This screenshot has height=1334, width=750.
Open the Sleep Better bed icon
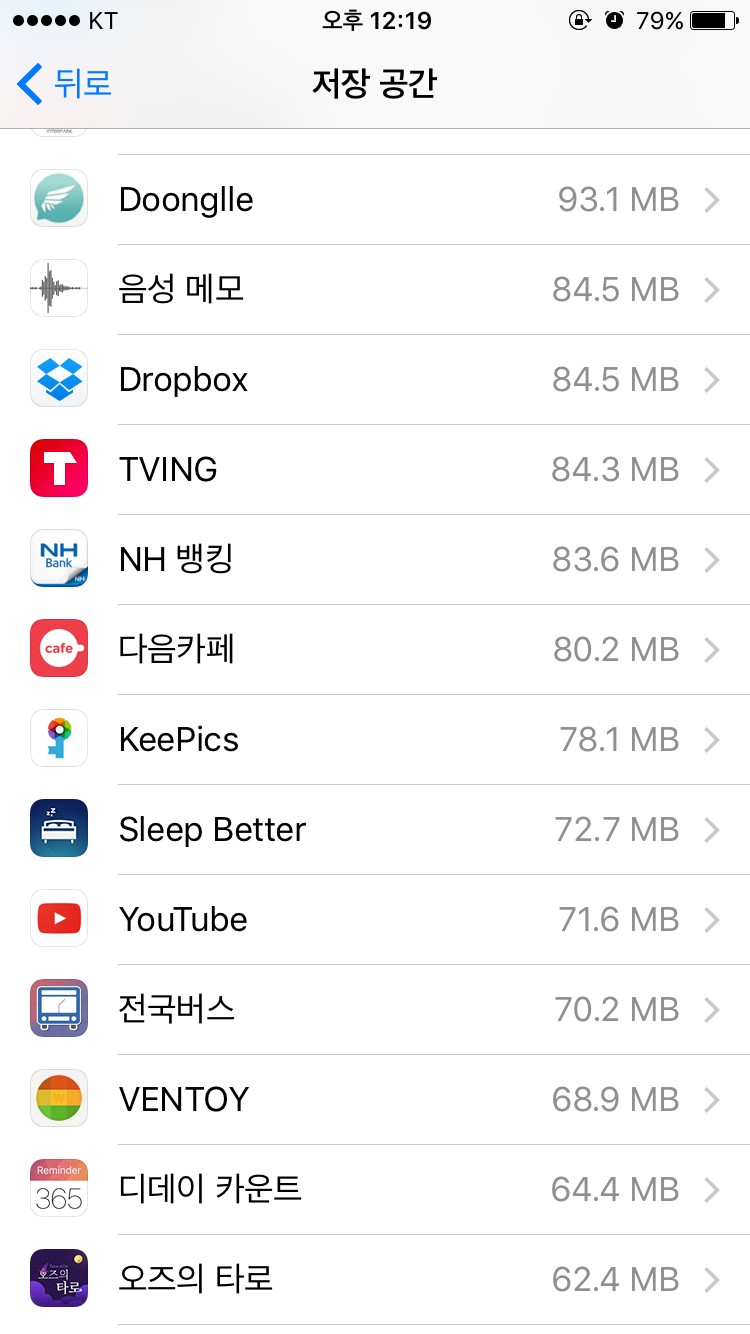58,828
